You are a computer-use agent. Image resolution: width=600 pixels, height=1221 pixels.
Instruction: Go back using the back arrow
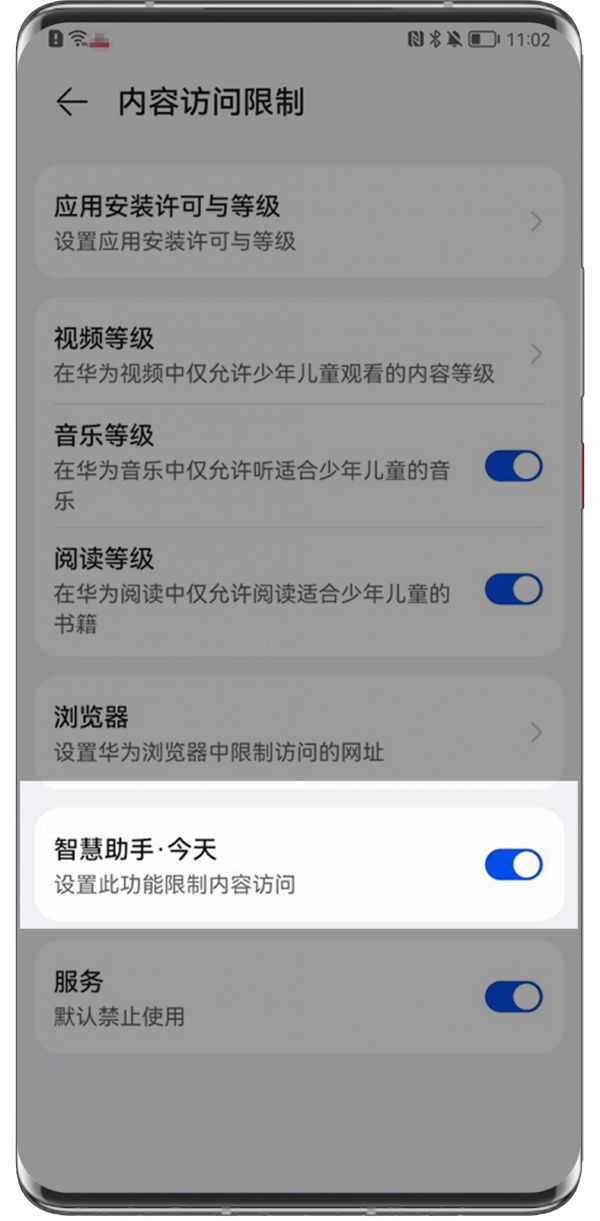(x=72, y=102)
